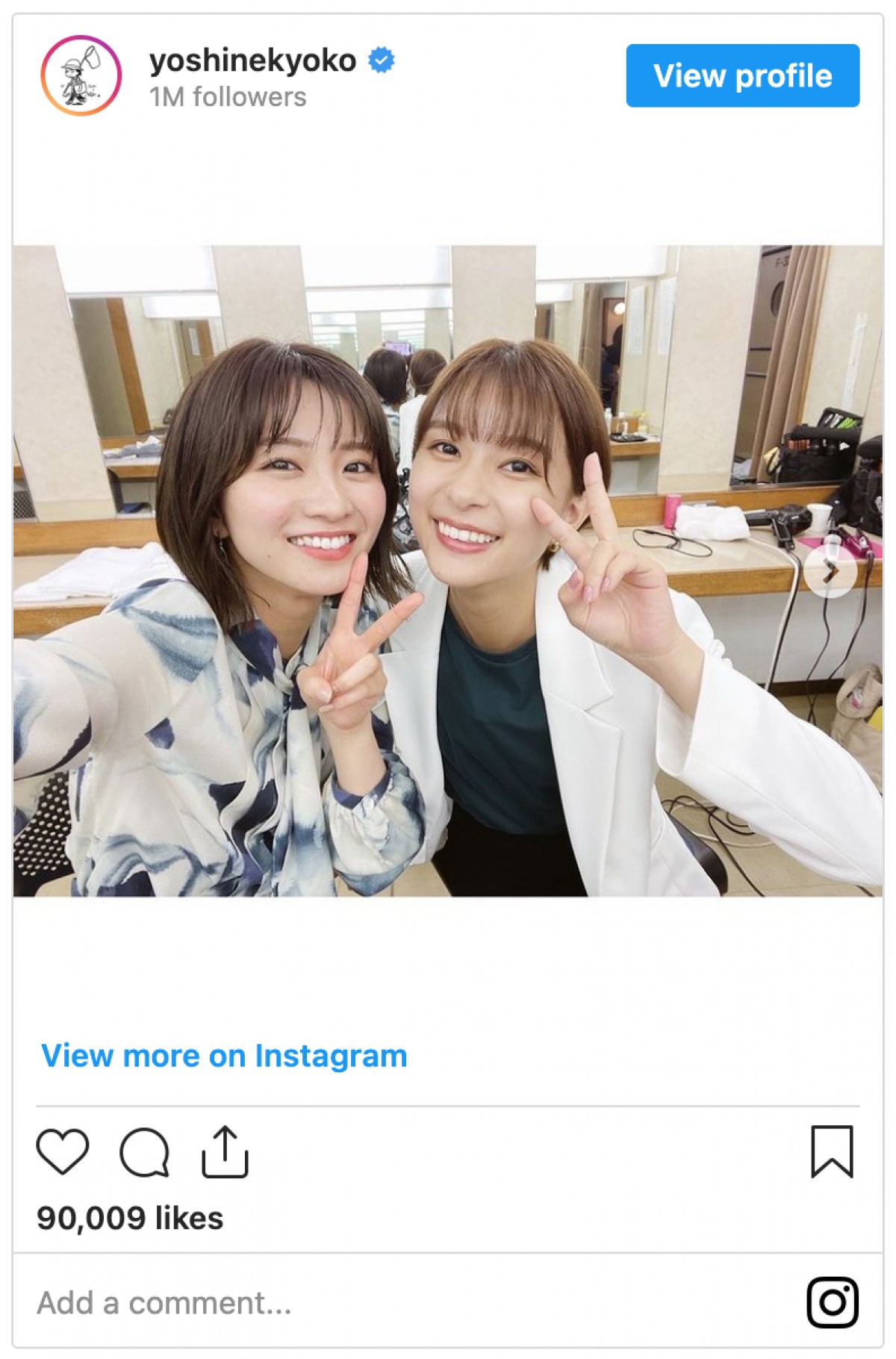The height and width of the screenshot is (1359, 896).
Task: Open comments via the speech bubble icon
Action: (x=144, y=1151)
